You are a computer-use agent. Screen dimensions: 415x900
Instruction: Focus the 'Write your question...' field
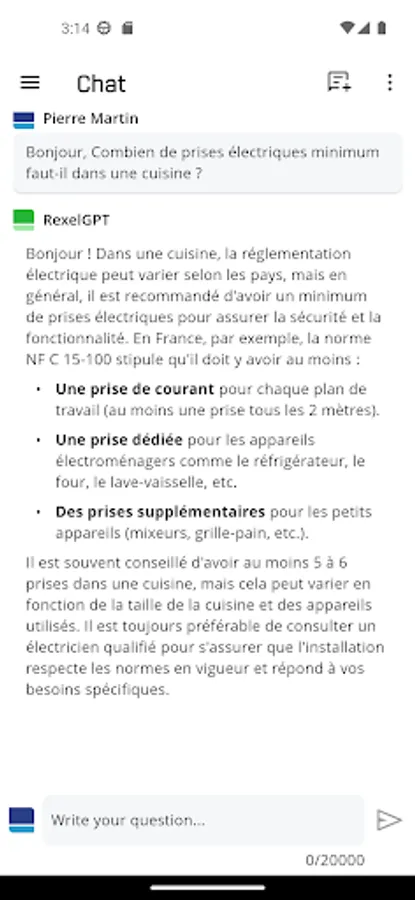click(204, 820)
